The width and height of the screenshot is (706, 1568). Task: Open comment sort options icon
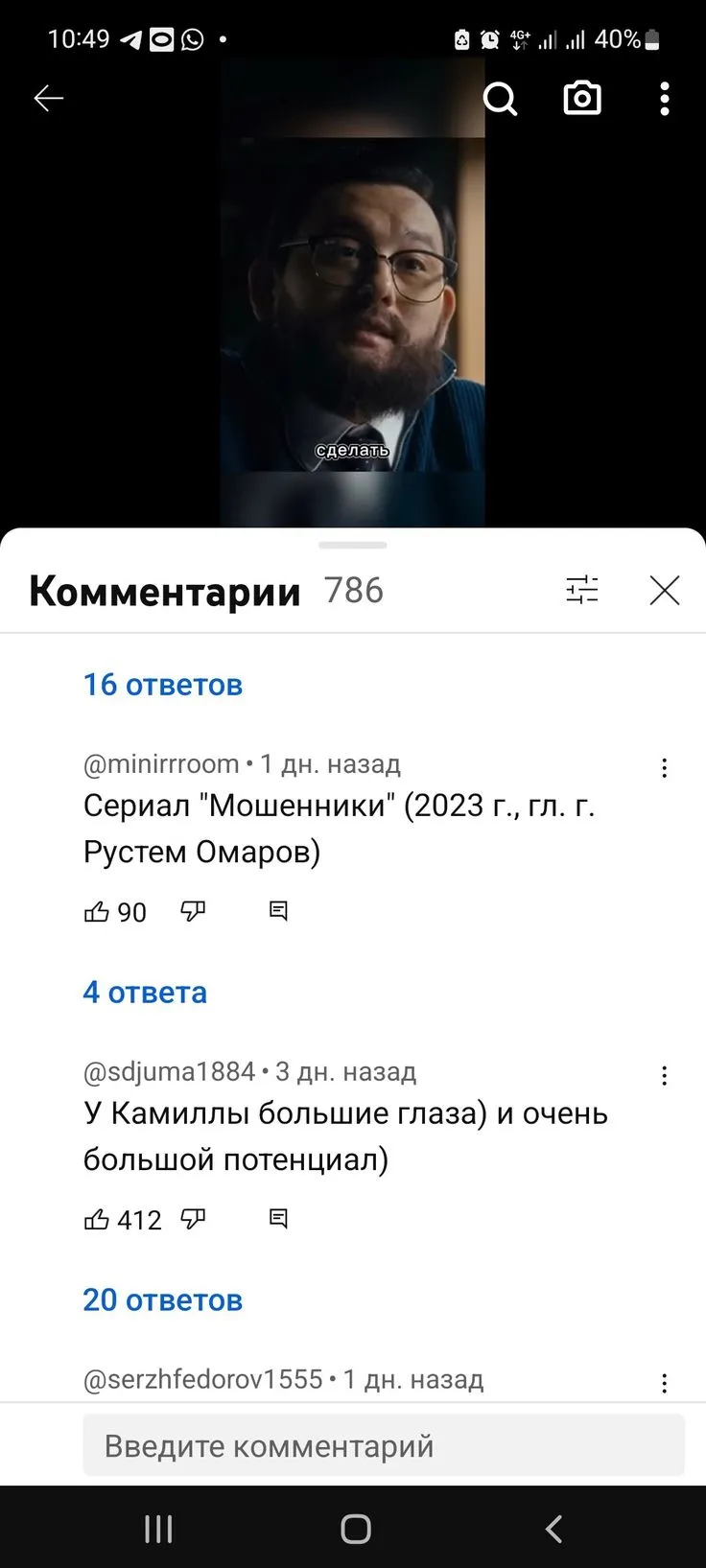coord(582,590)
